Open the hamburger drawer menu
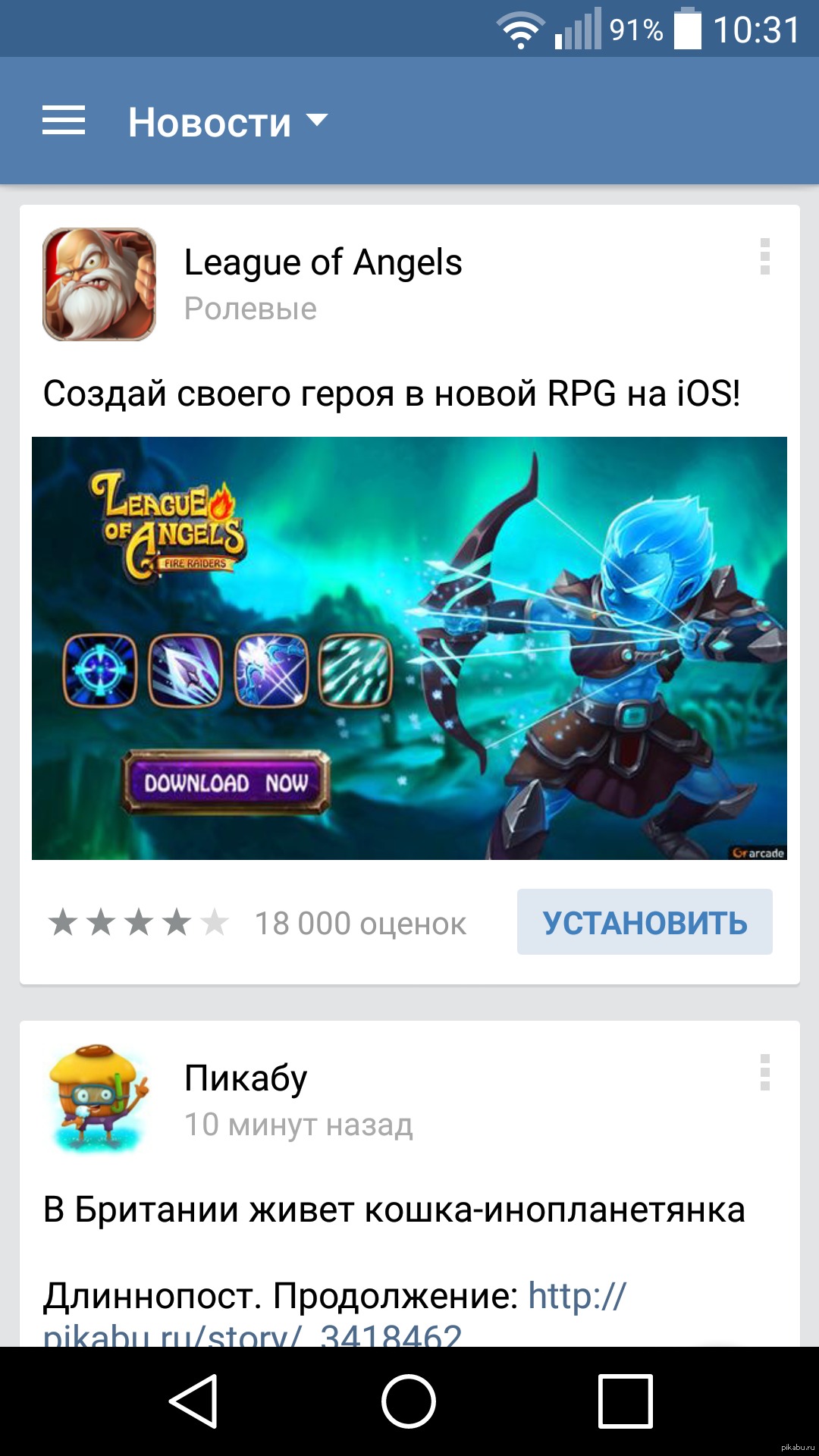Screen dimensions: 819x1456 tap(64, 121)
